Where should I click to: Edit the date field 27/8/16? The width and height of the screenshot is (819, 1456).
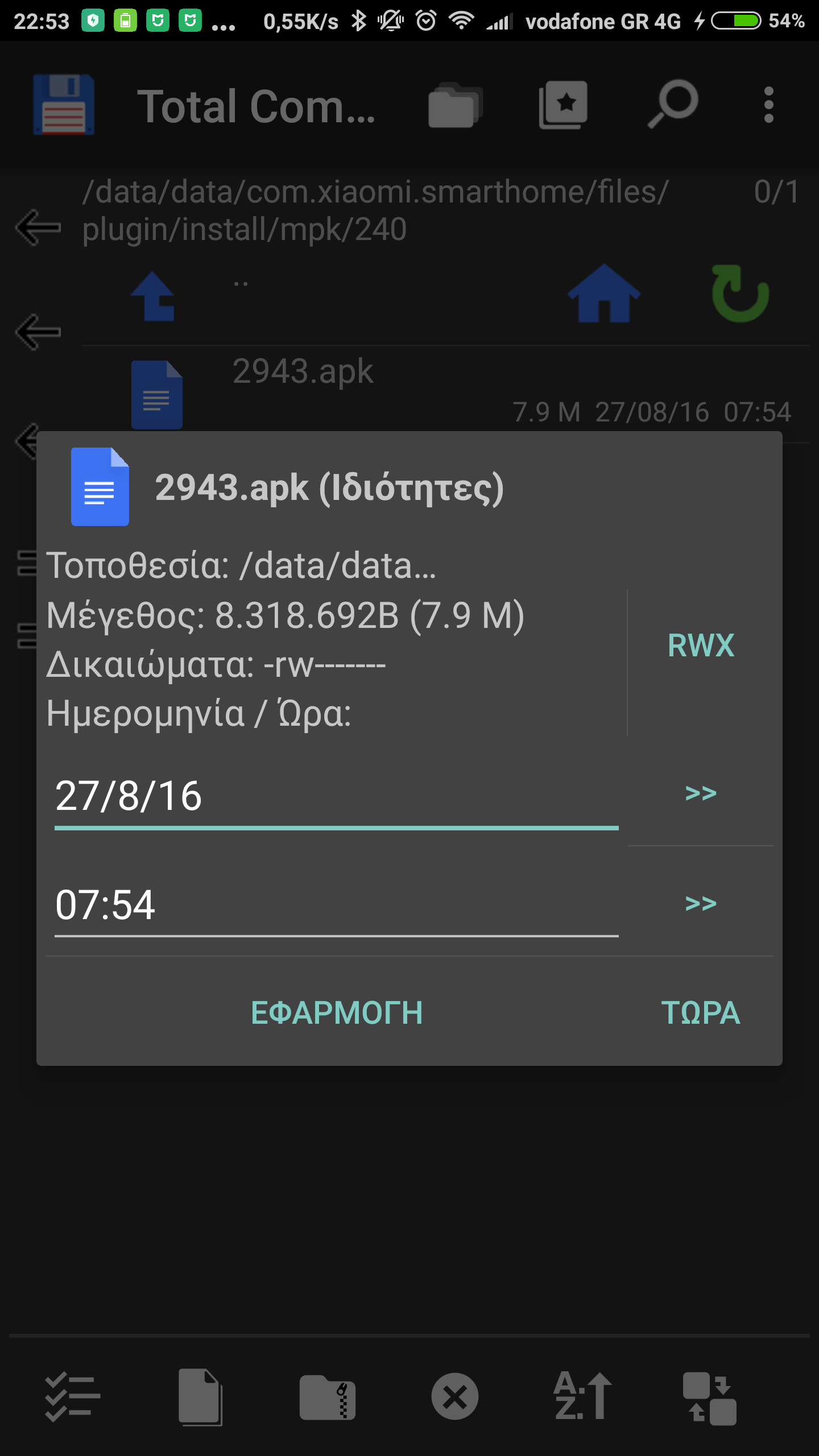(336, 796)
